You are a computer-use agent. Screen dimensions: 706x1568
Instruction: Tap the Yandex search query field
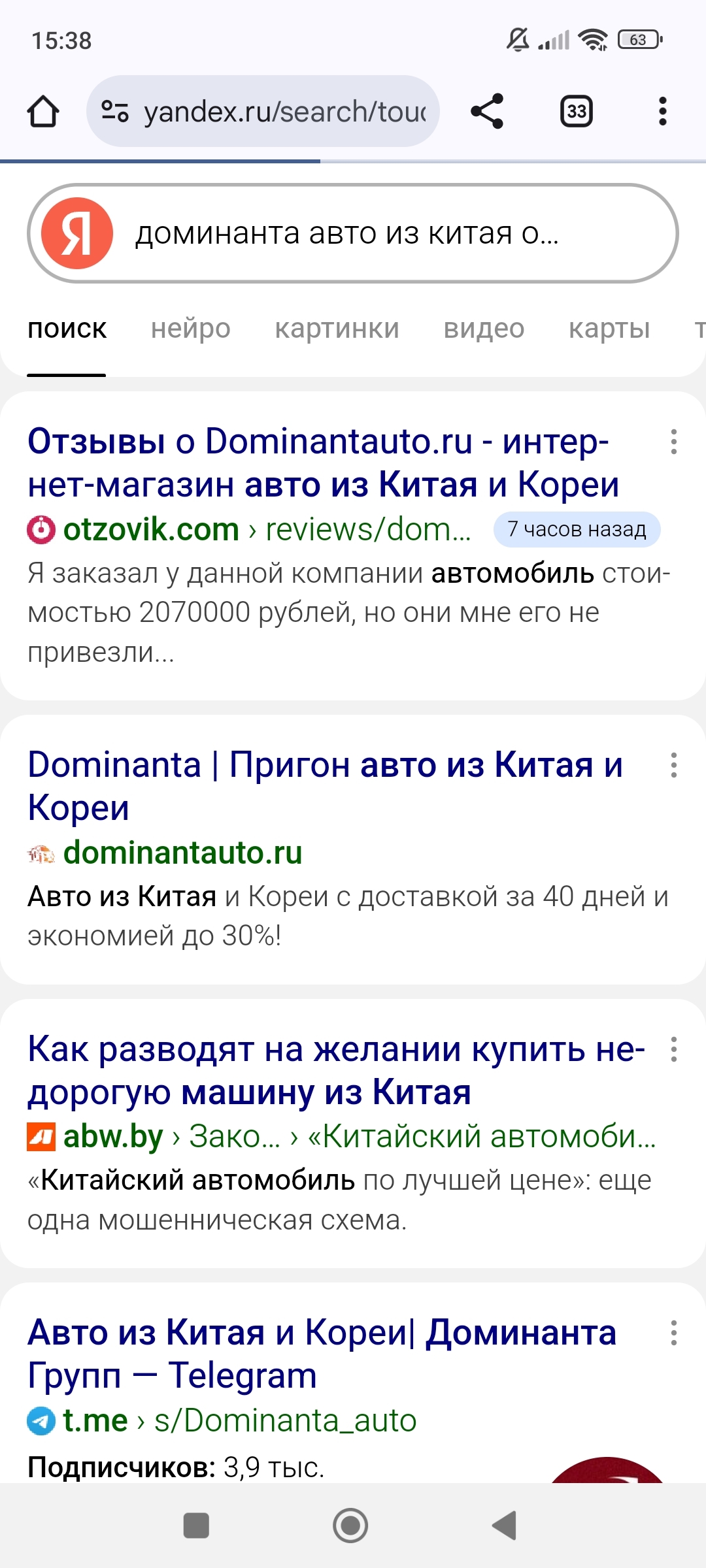pyautogui.click(x=353, y=233)
